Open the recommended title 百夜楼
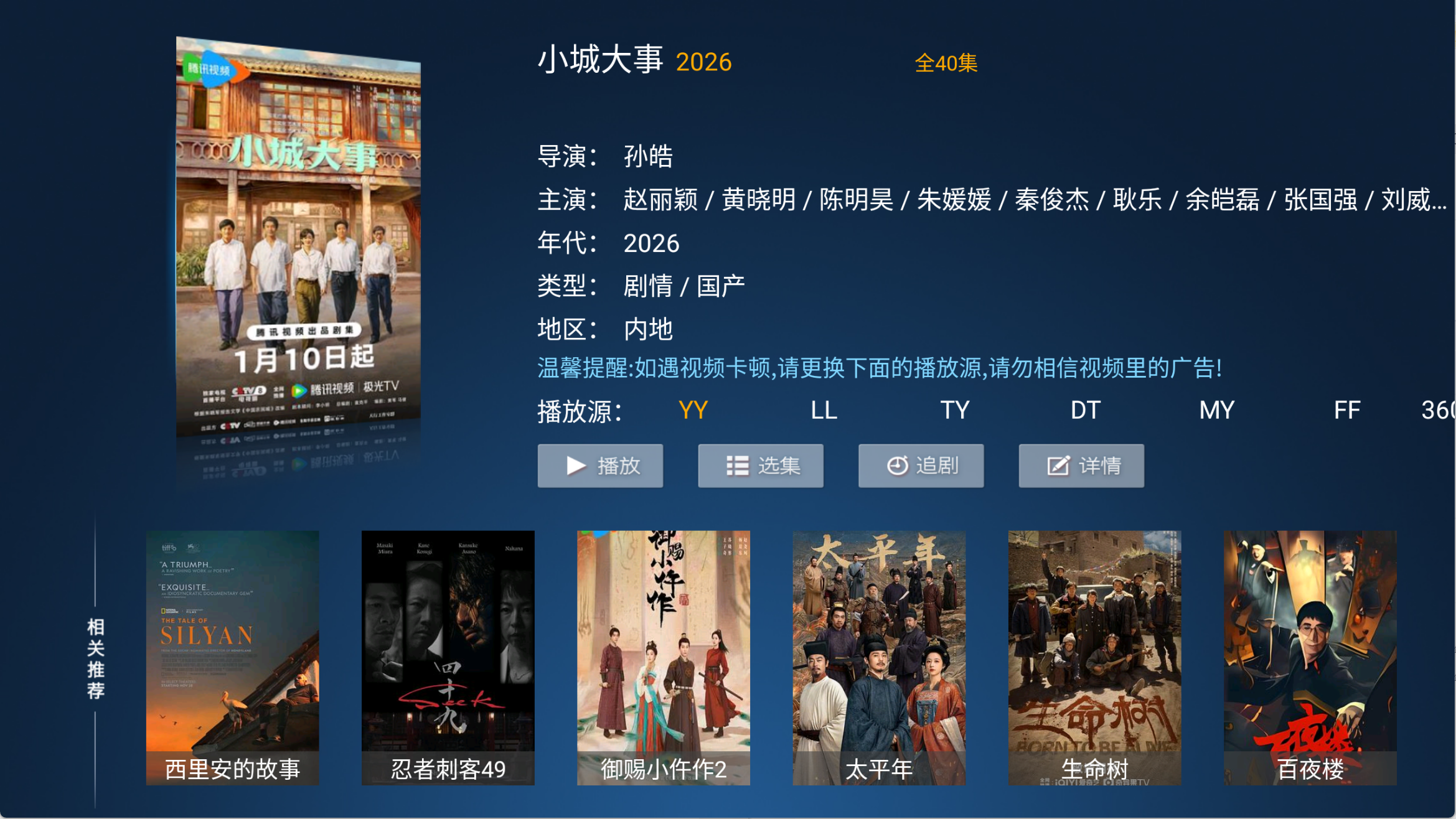Viewport: 1456px width, 819px height. pos(1310,657)
